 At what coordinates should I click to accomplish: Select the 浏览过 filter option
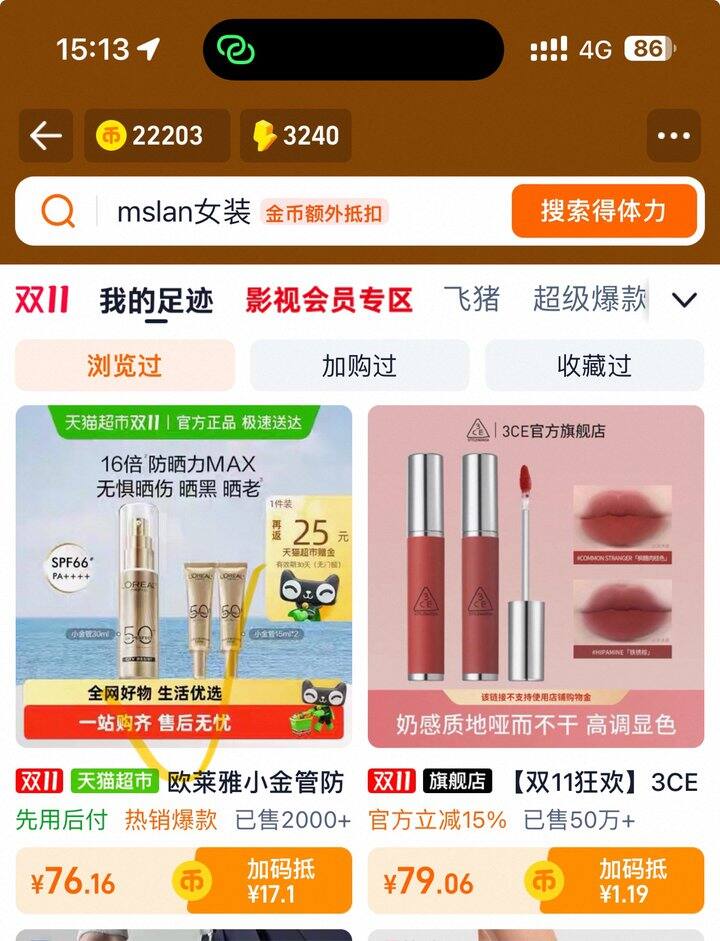(120, 366)
